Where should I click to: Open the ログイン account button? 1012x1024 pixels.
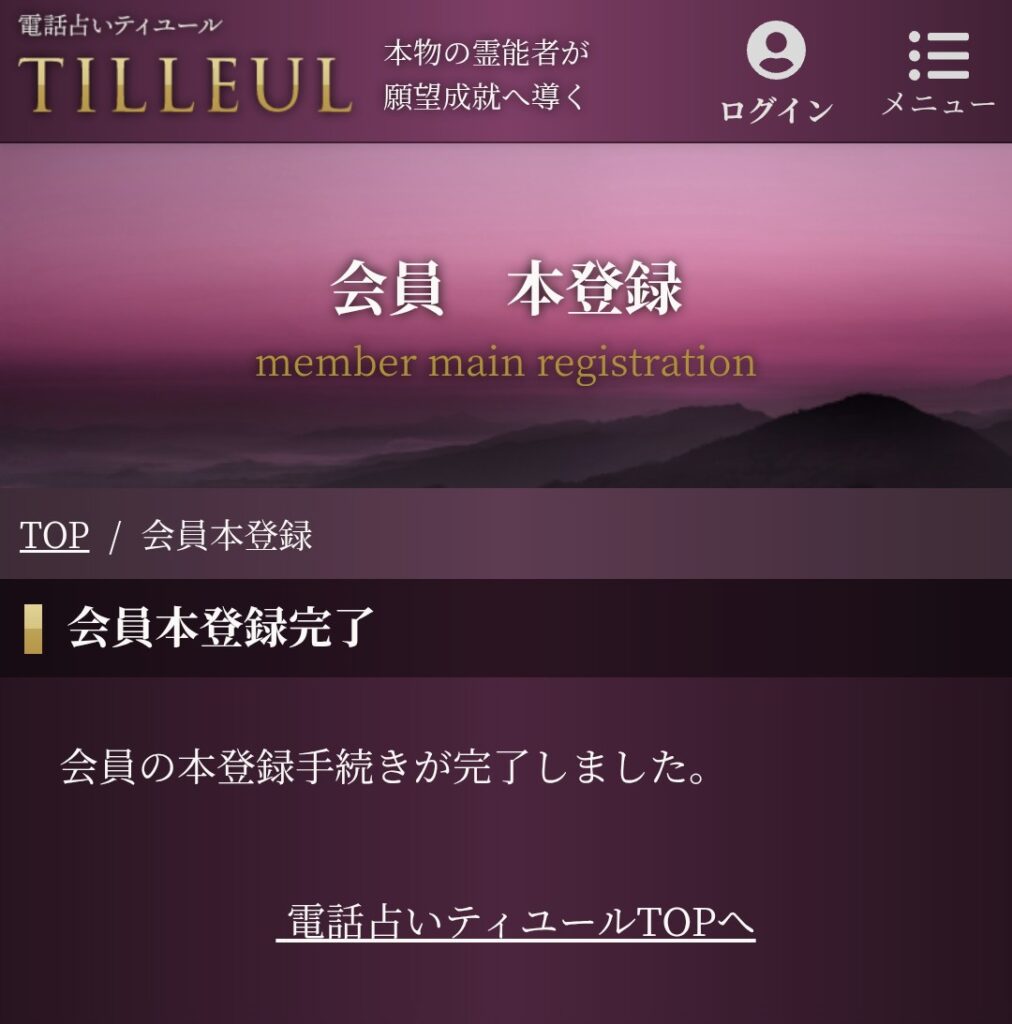pyautogui.click(x=776, y=72)
